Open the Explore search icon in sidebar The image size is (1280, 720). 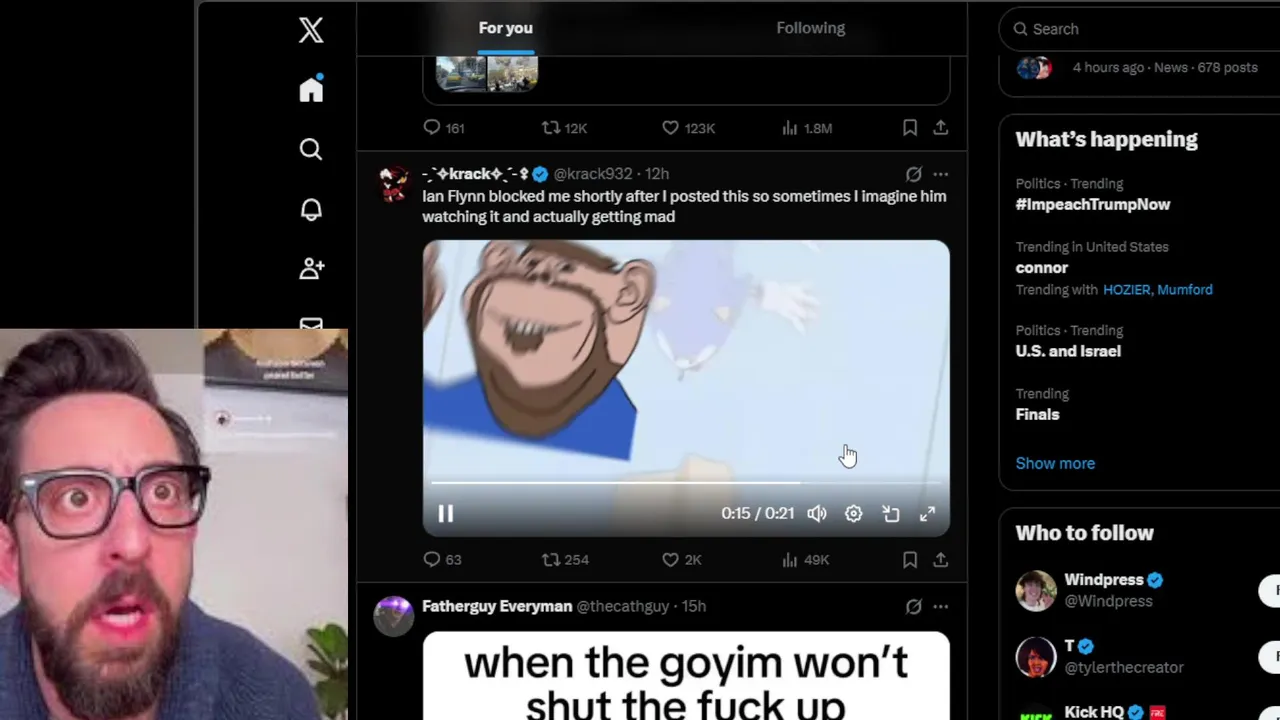point(311,149)
